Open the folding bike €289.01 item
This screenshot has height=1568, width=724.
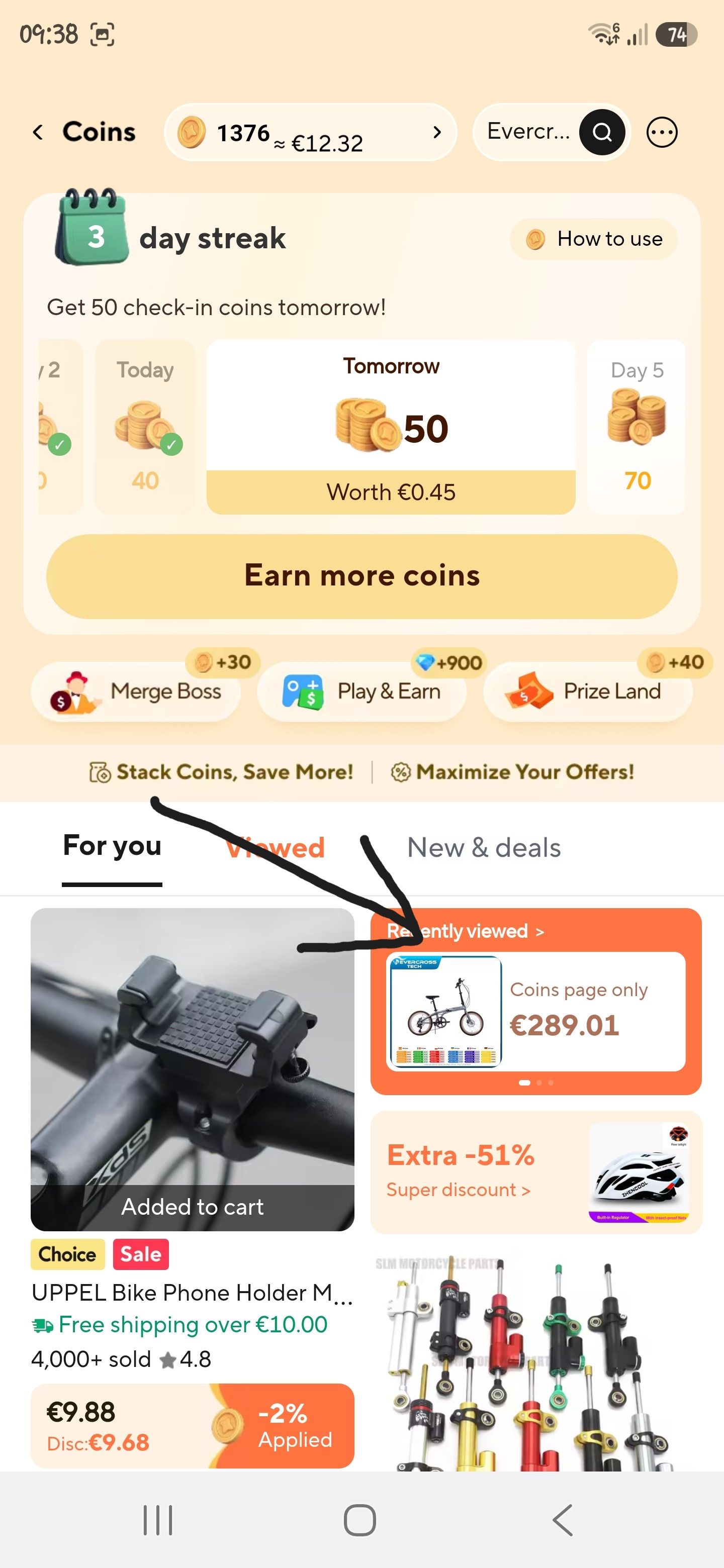pyautogui.click(x=536, y=1012)
